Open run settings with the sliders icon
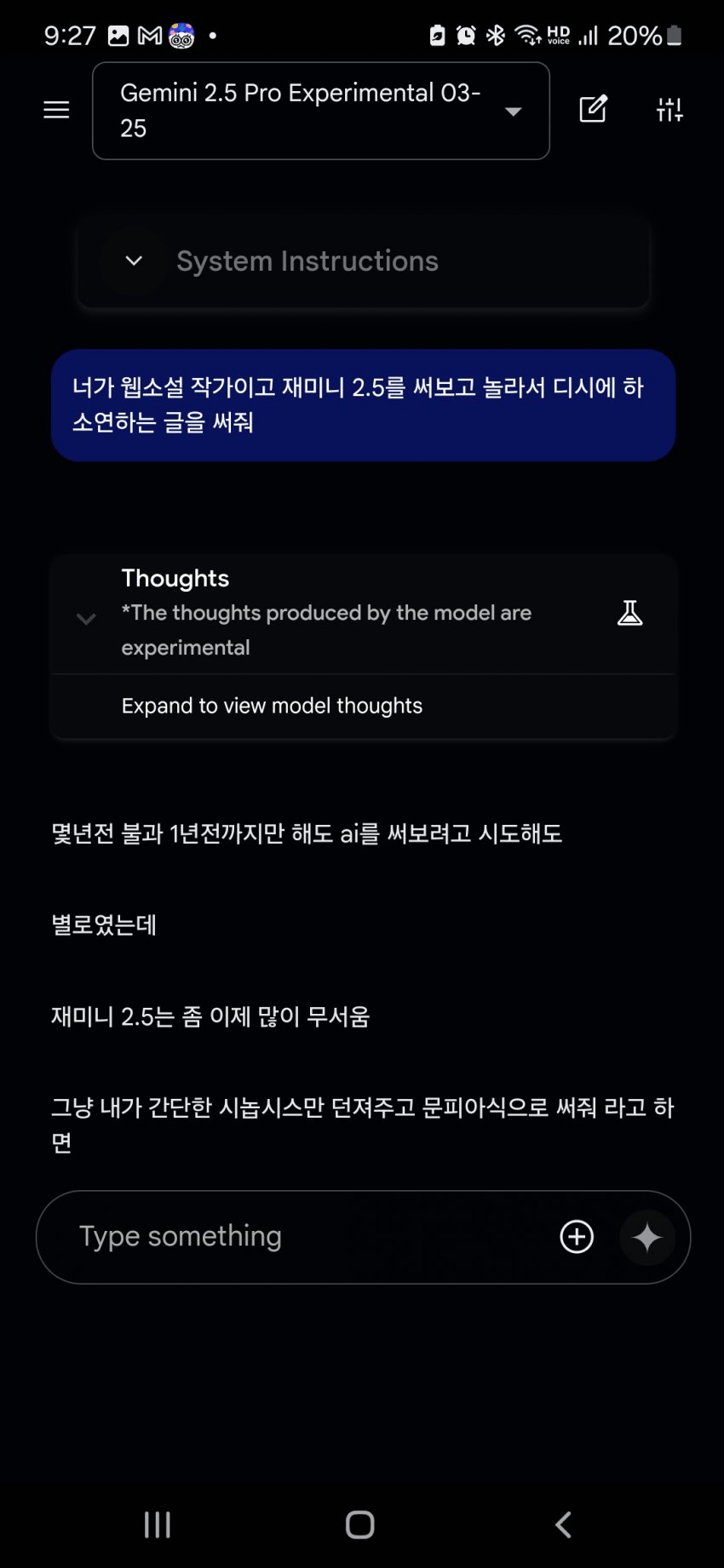The image size is (724, 1568). tap(669, 110)
